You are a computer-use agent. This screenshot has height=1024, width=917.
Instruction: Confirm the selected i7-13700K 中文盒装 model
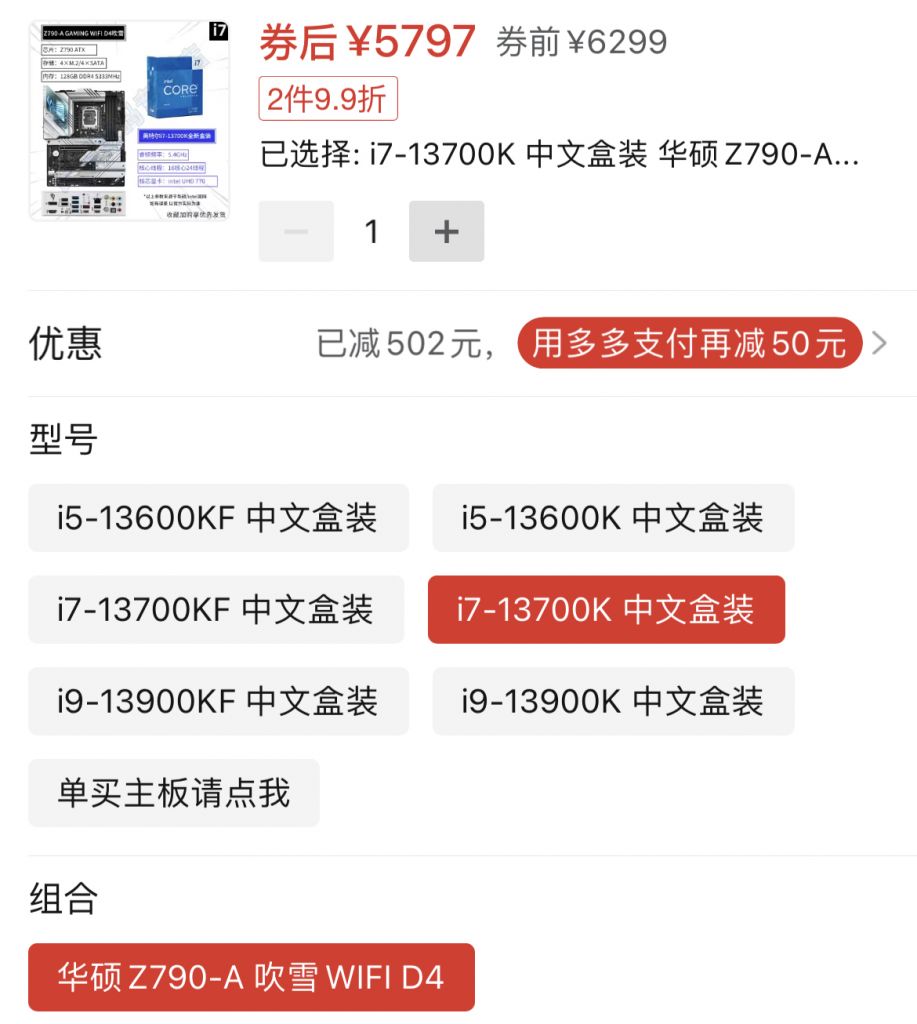[605, 609]
